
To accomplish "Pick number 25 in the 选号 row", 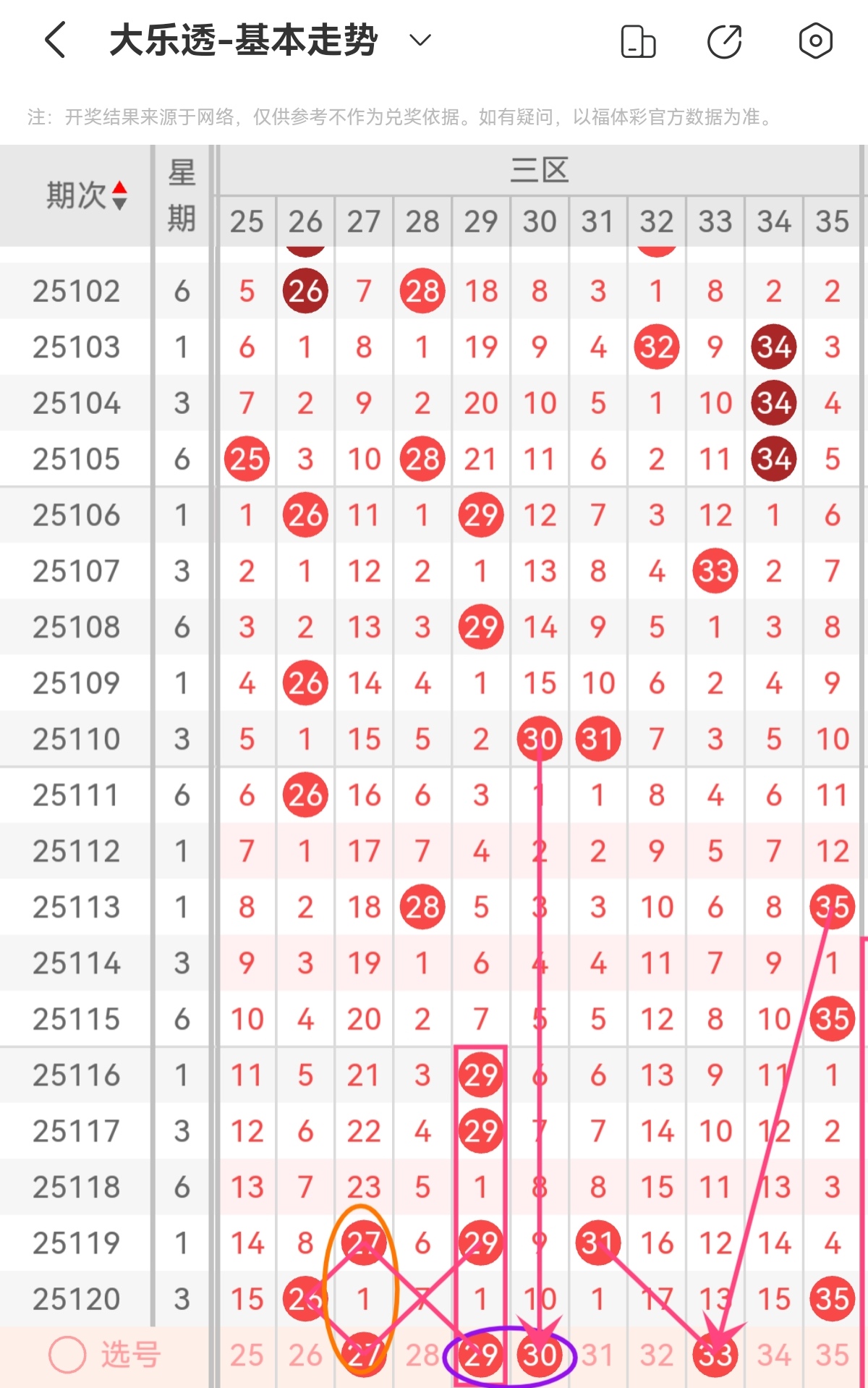I will point(247,1355).
